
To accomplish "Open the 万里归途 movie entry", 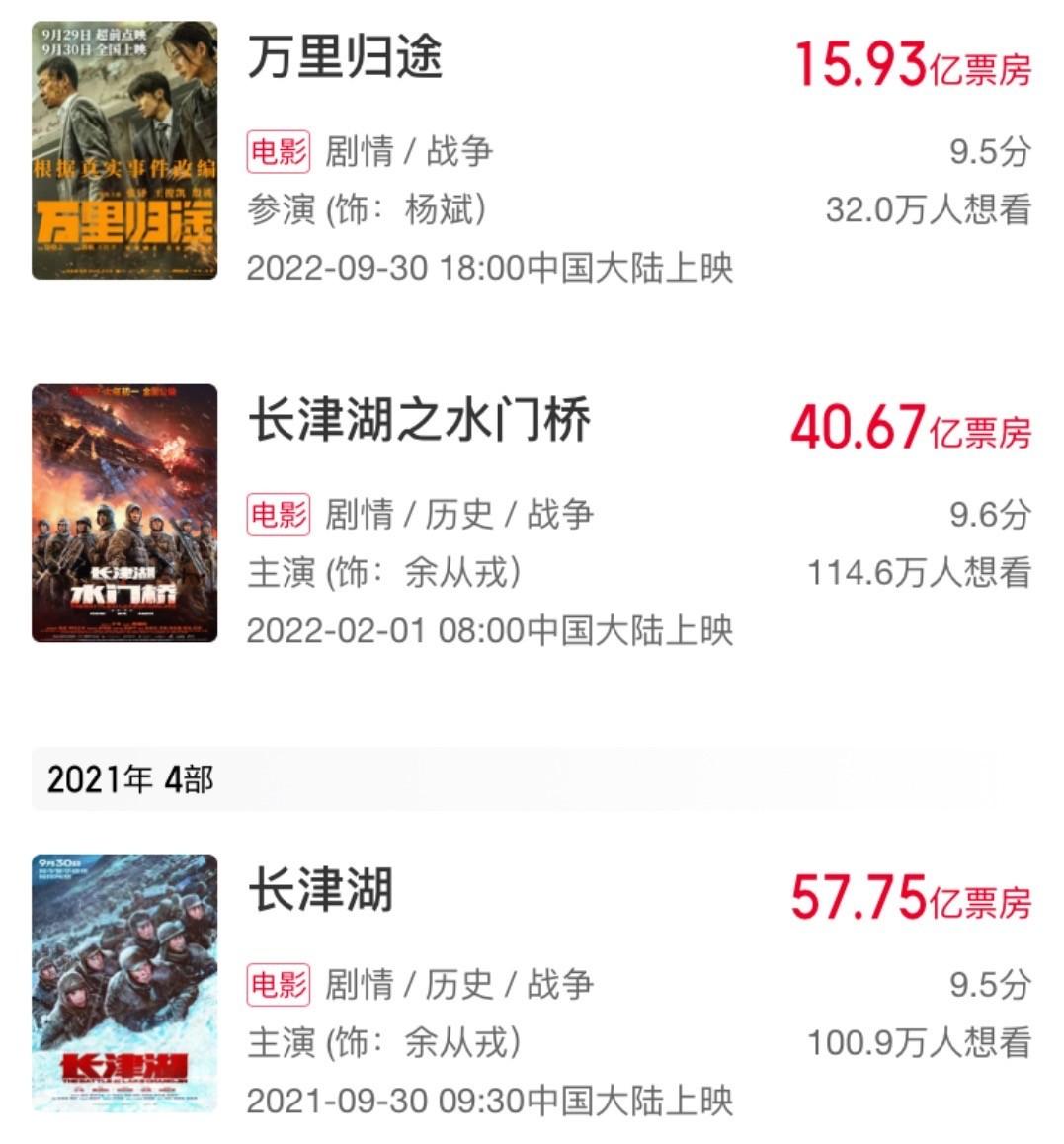I will click(x=345, y=58).
